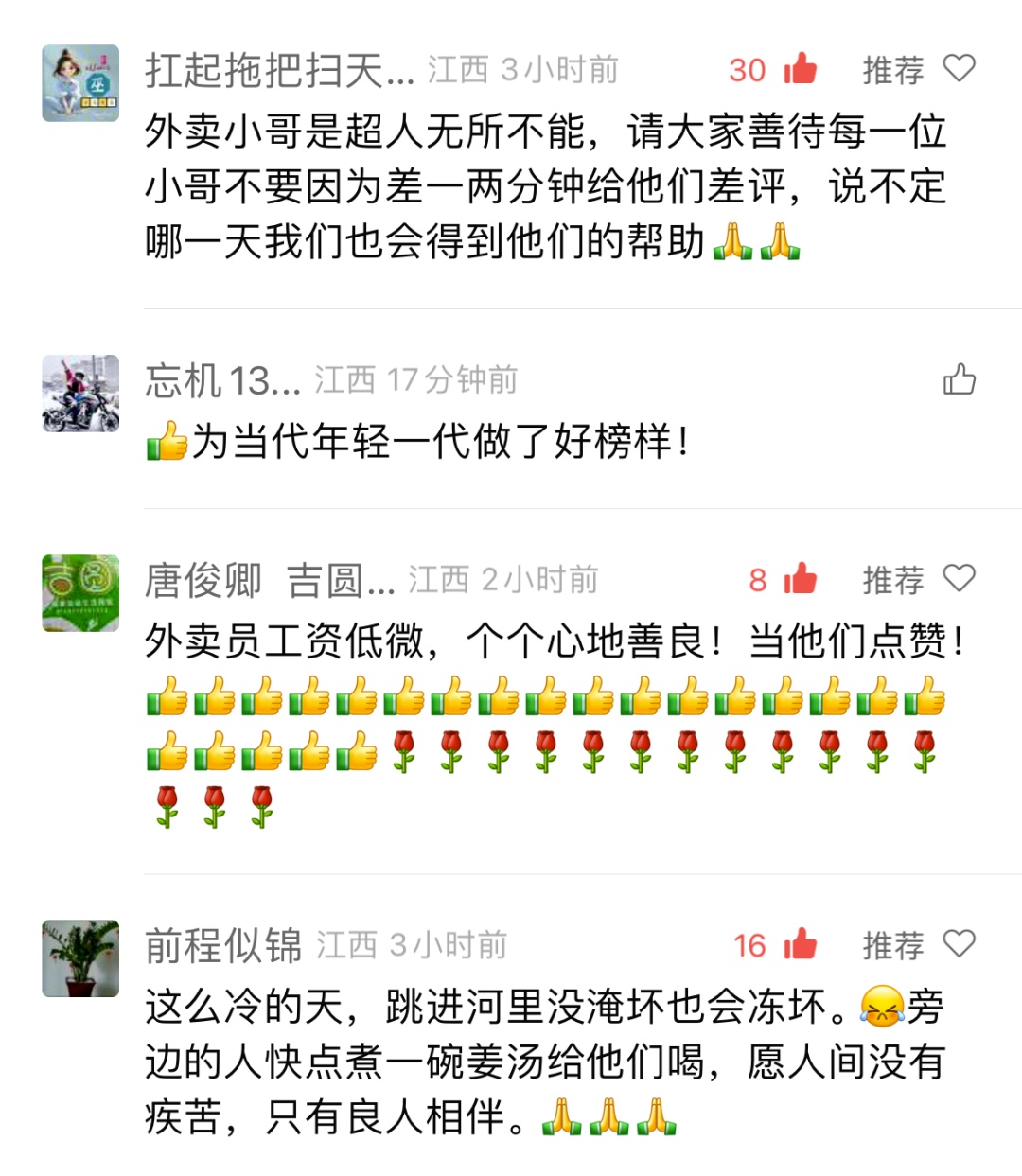Expand 唐俊卿's truncated username 吉圆
Image resolution: width=1022 pixels, height=1176 pixels.
tap(269, 579)
